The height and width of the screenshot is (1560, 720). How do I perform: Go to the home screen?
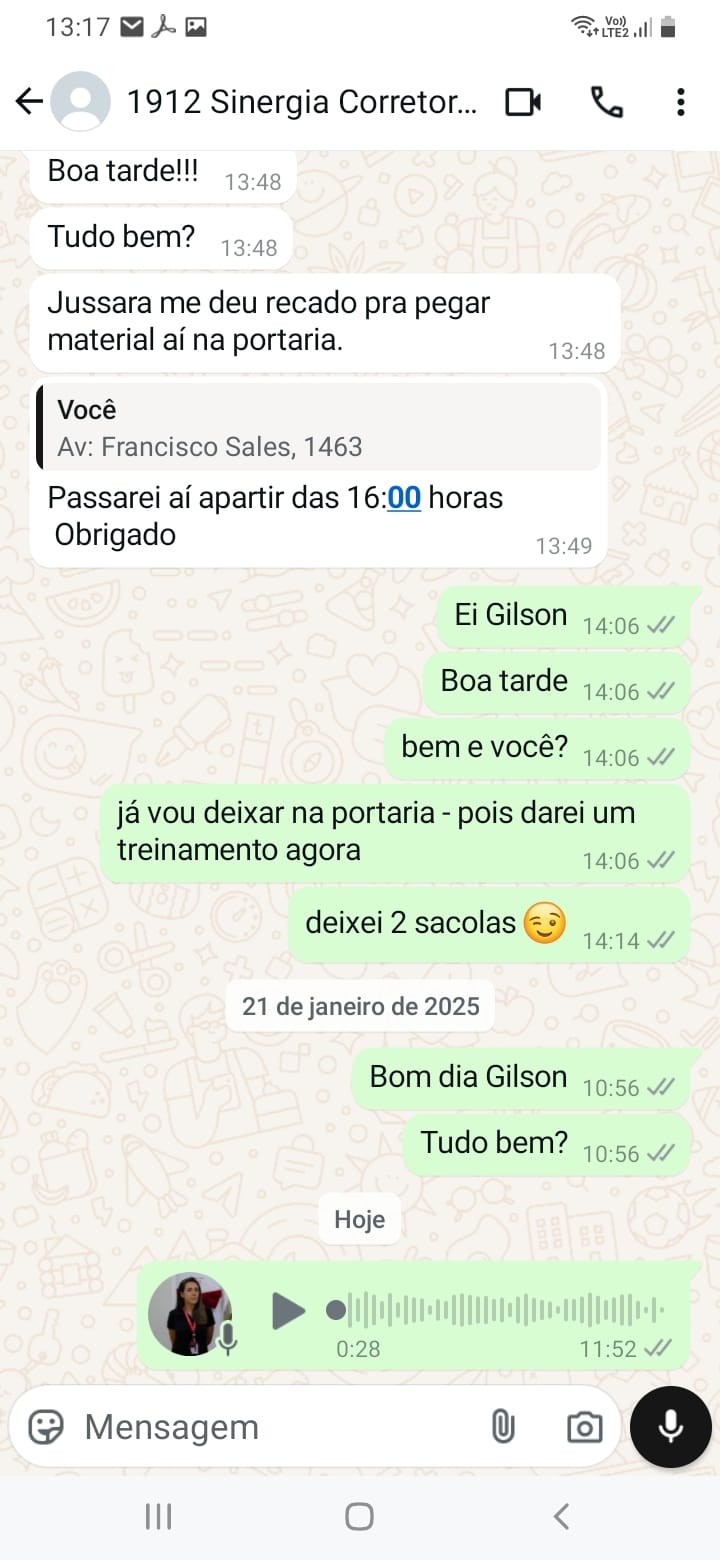click(x=359, y=1516)
